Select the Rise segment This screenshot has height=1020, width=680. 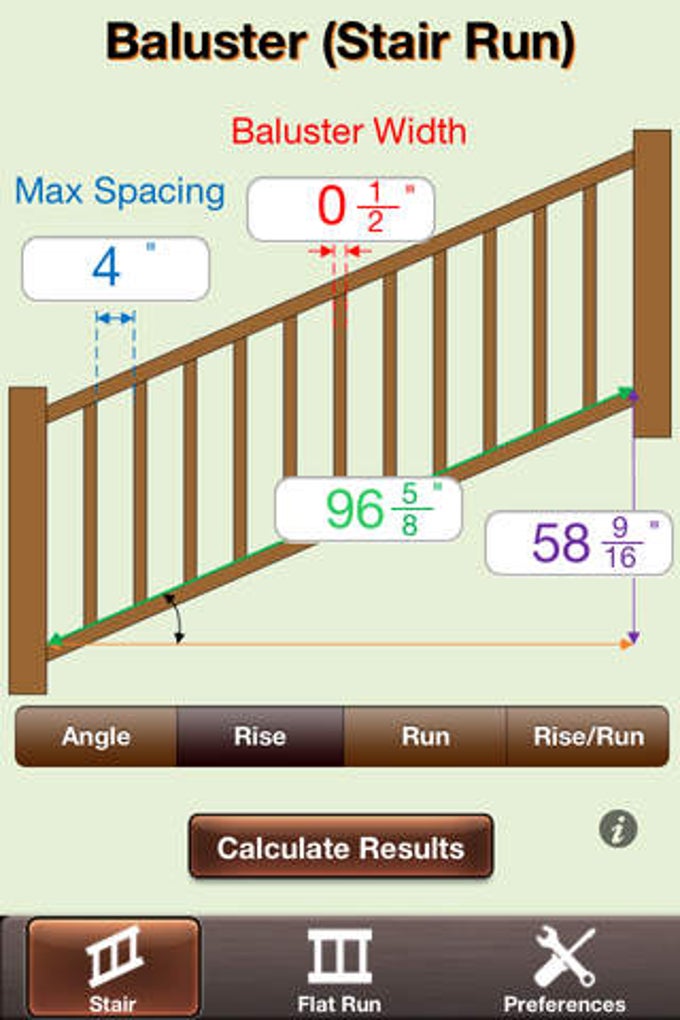[x=260, y=736]
